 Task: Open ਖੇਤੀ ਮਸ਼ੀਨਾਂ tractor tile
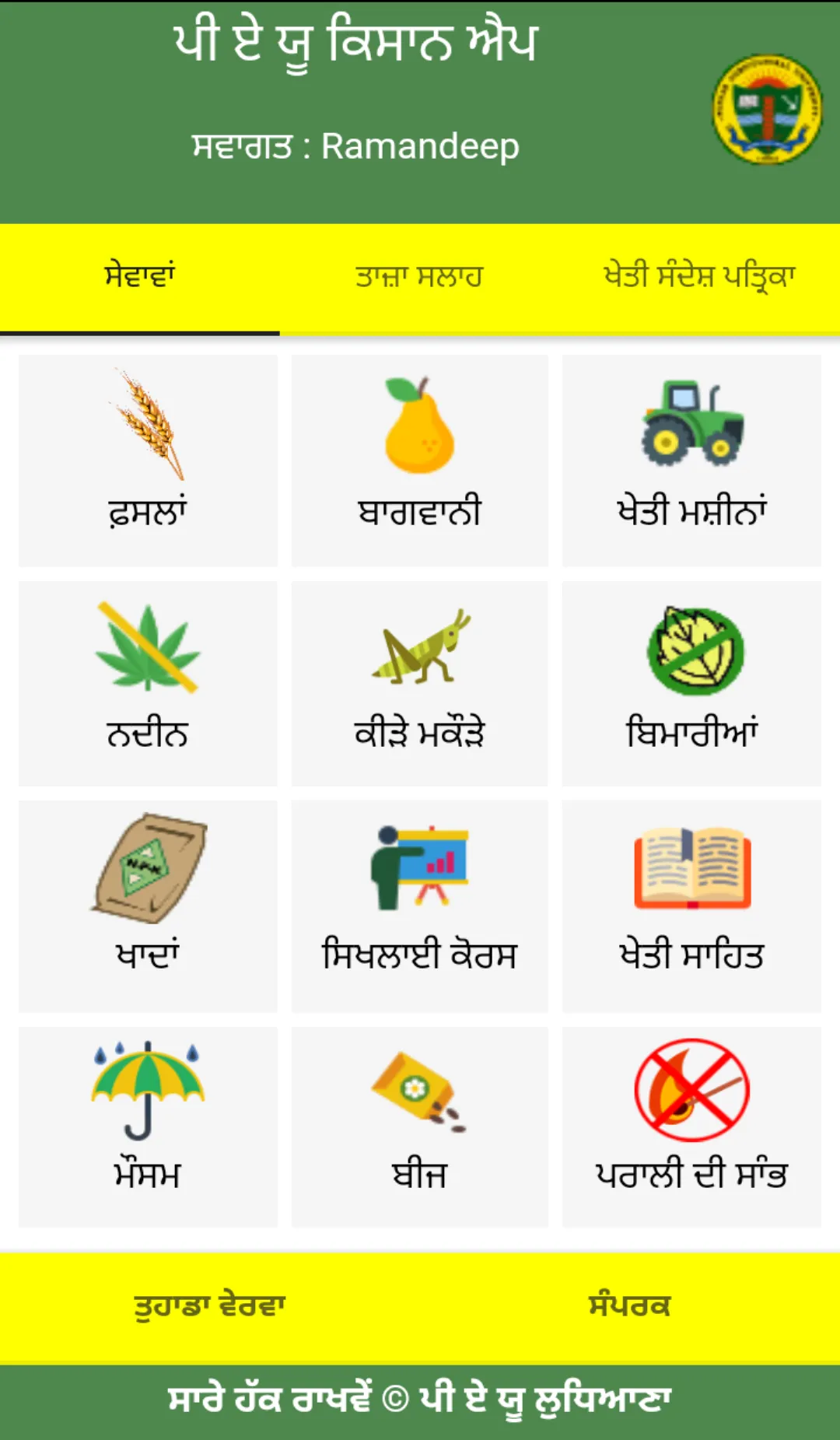point(691,460)
